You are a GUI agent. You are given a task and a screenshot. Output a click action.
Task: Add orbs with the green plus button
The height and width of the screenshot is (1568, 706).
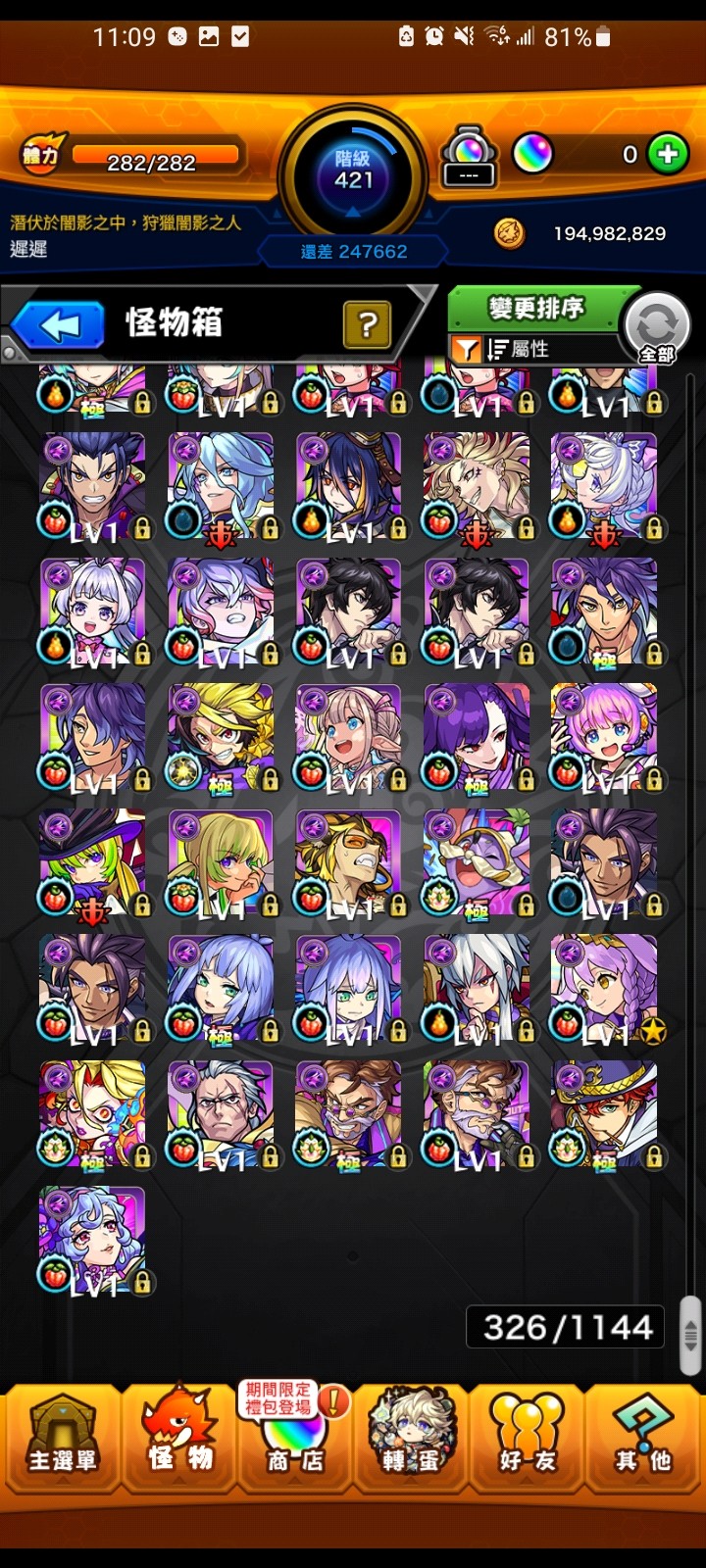(x=669, y=154)
